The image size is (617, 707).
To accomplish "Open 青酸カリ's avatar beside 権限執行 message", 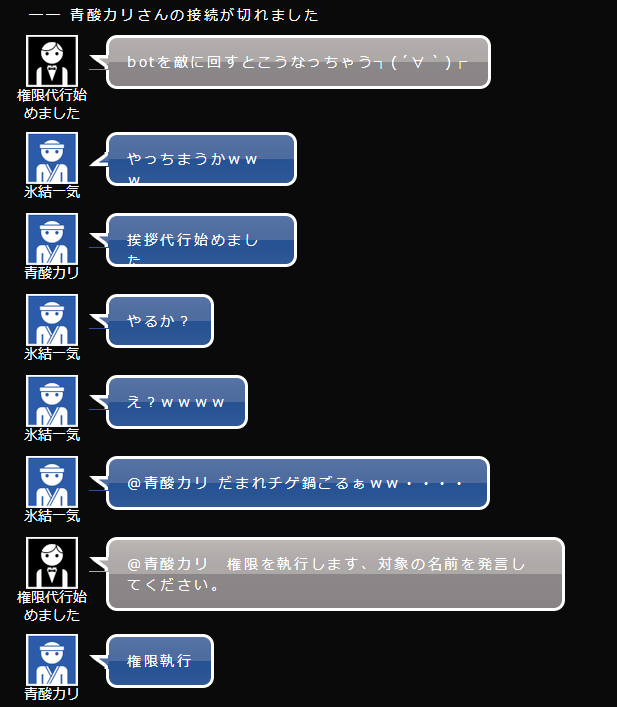I will (x=52, y=660).
